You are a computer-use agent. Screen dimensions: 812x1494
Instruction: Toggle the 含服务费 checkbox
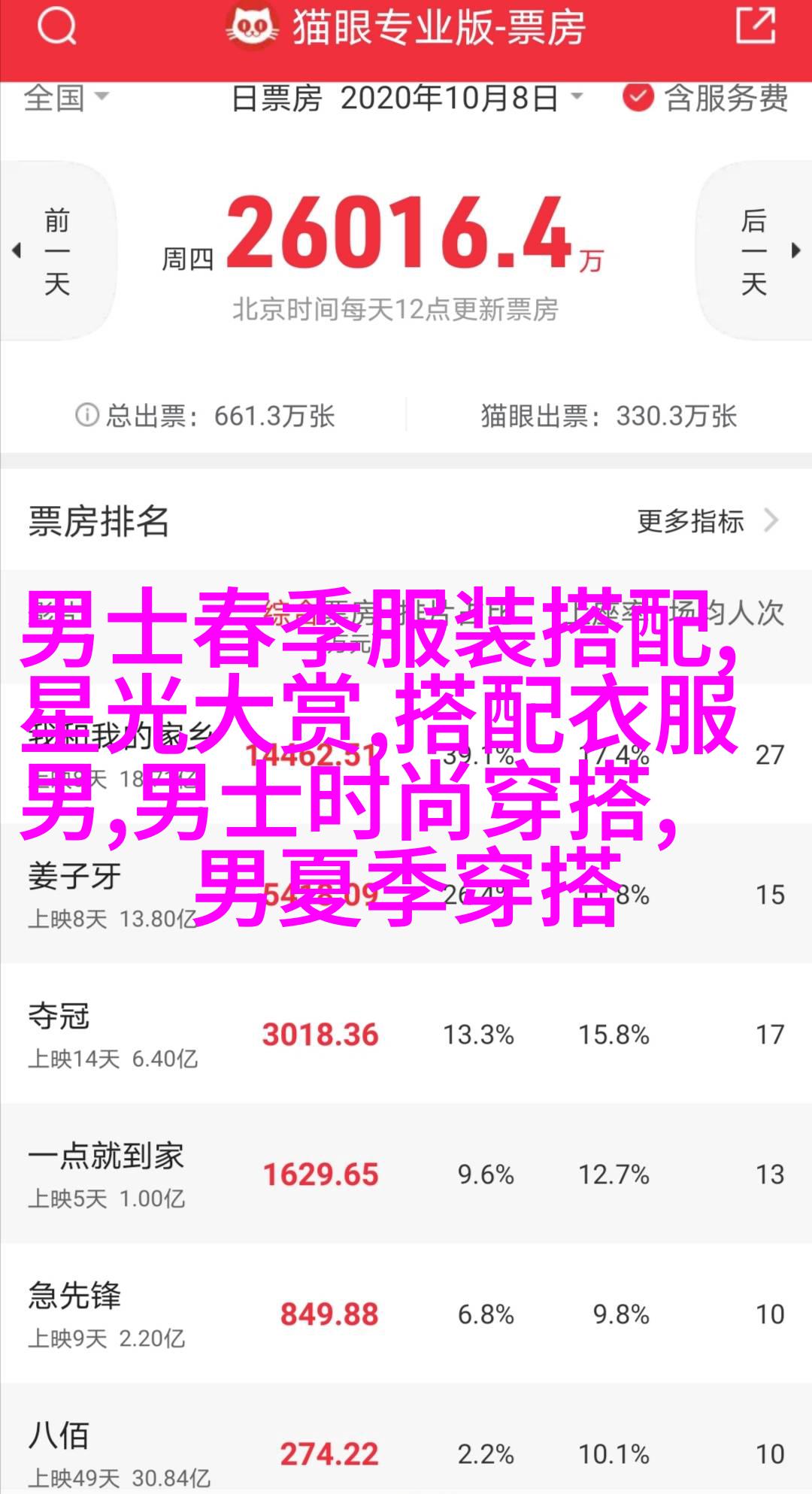click(x=638, y=98)
